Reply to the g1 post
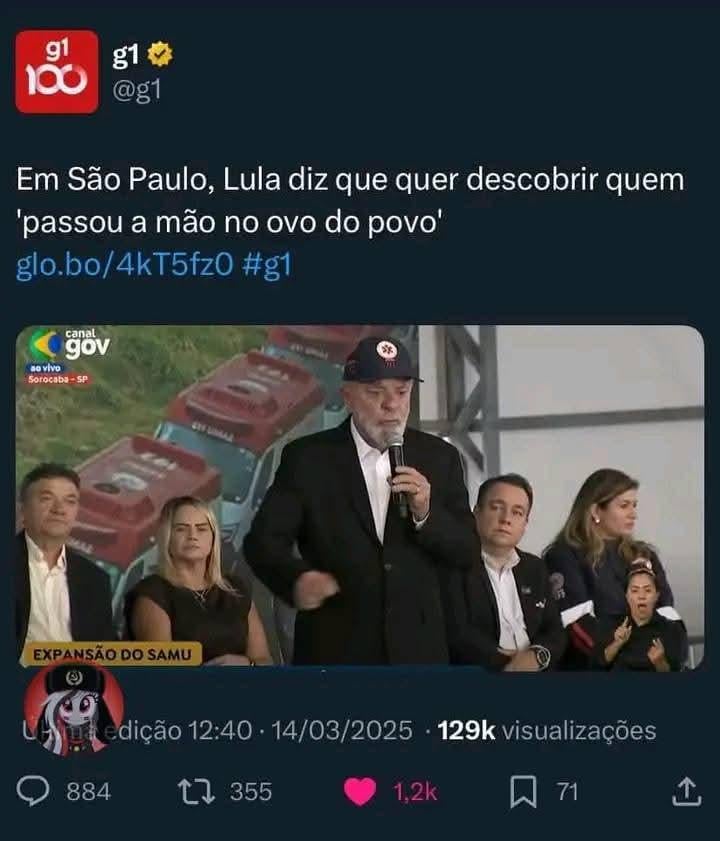Viewport: 720px width, 841px height. [x=34, y=791]
